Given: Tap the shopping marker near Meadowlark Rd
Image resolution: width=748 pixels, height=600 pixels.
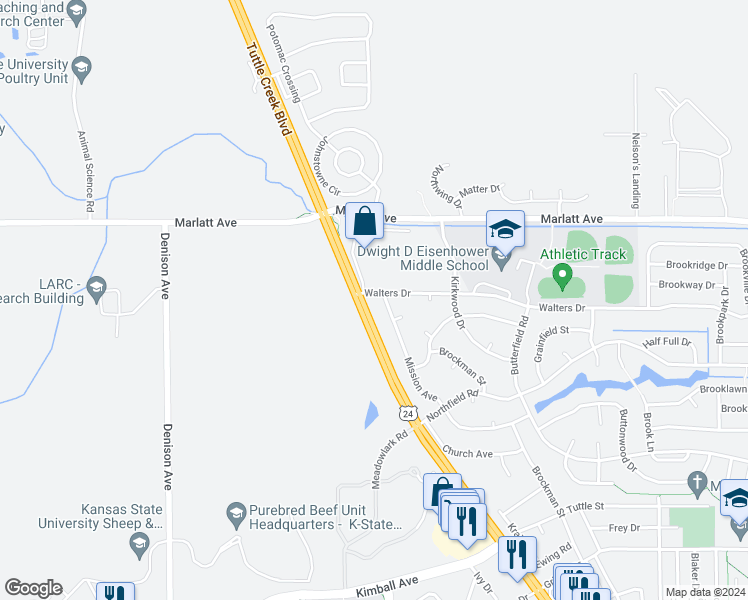Looking at the screenshot, I should [442, 492].
